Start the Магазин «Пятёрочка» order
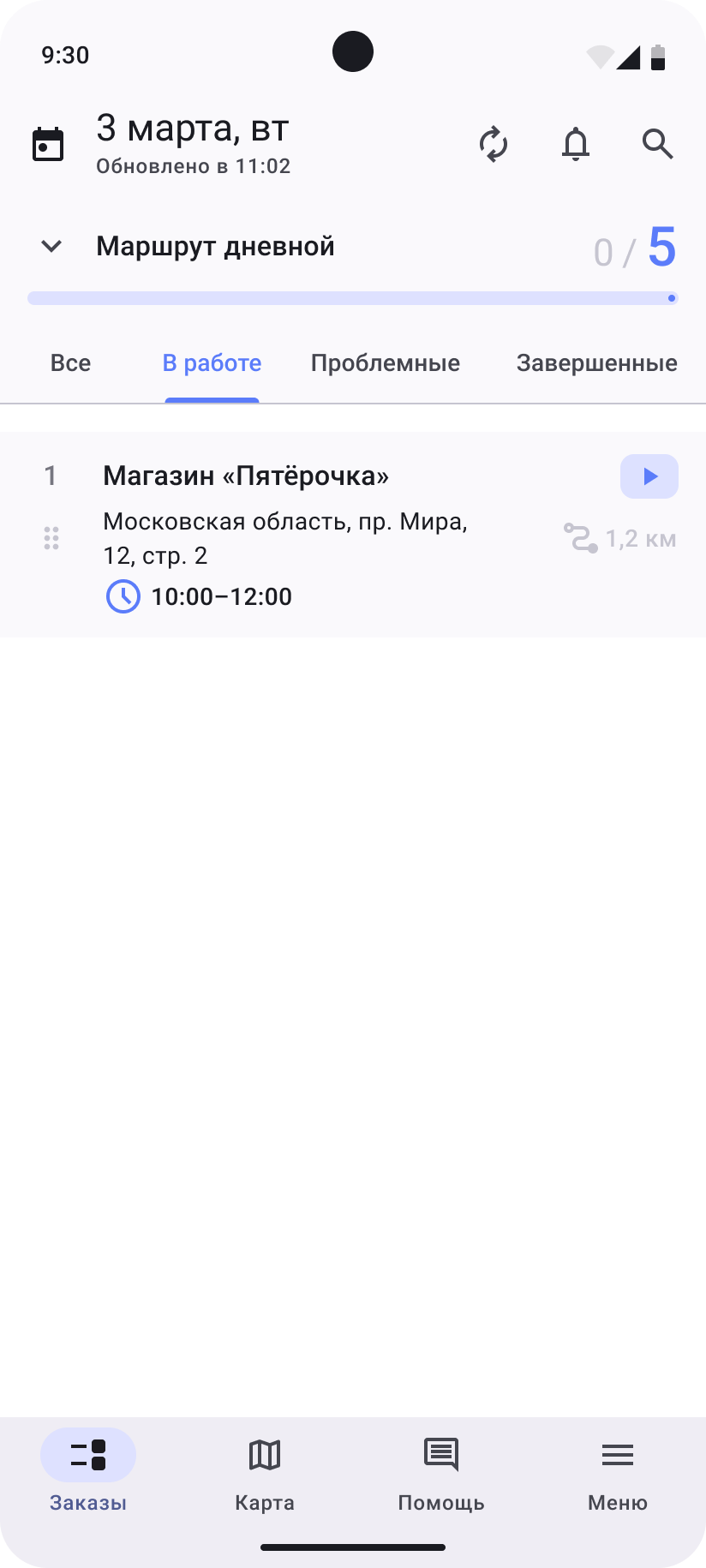 [649, 476]
